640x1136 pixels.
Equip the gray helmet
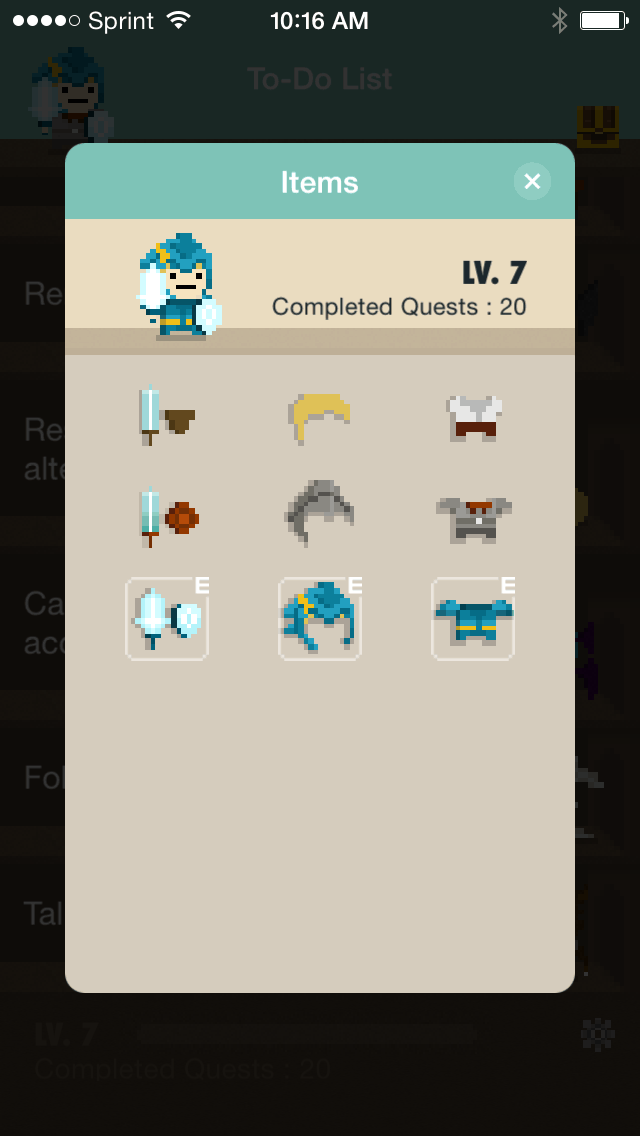coord(319,512)
